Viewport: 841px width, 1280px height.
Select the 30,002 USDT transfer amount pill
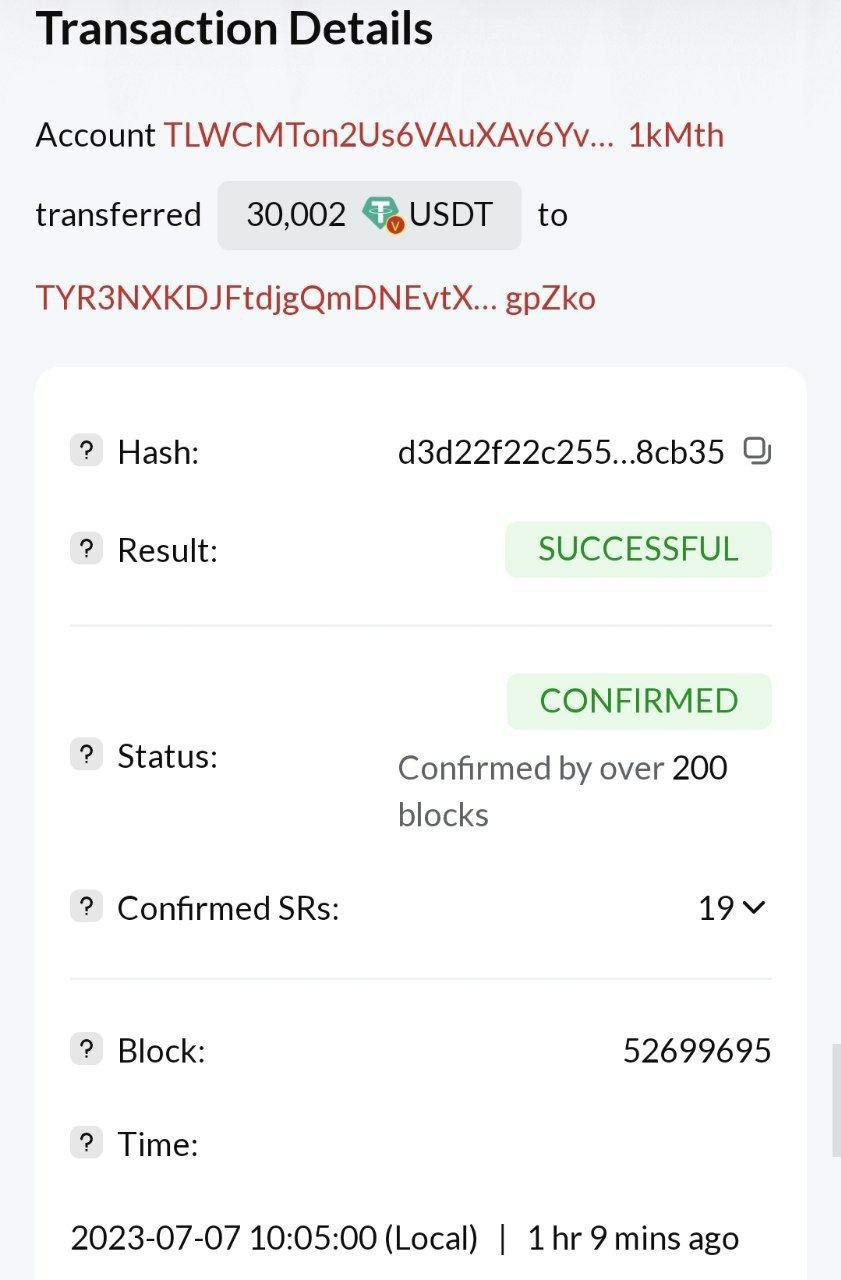tap(368, 213)
